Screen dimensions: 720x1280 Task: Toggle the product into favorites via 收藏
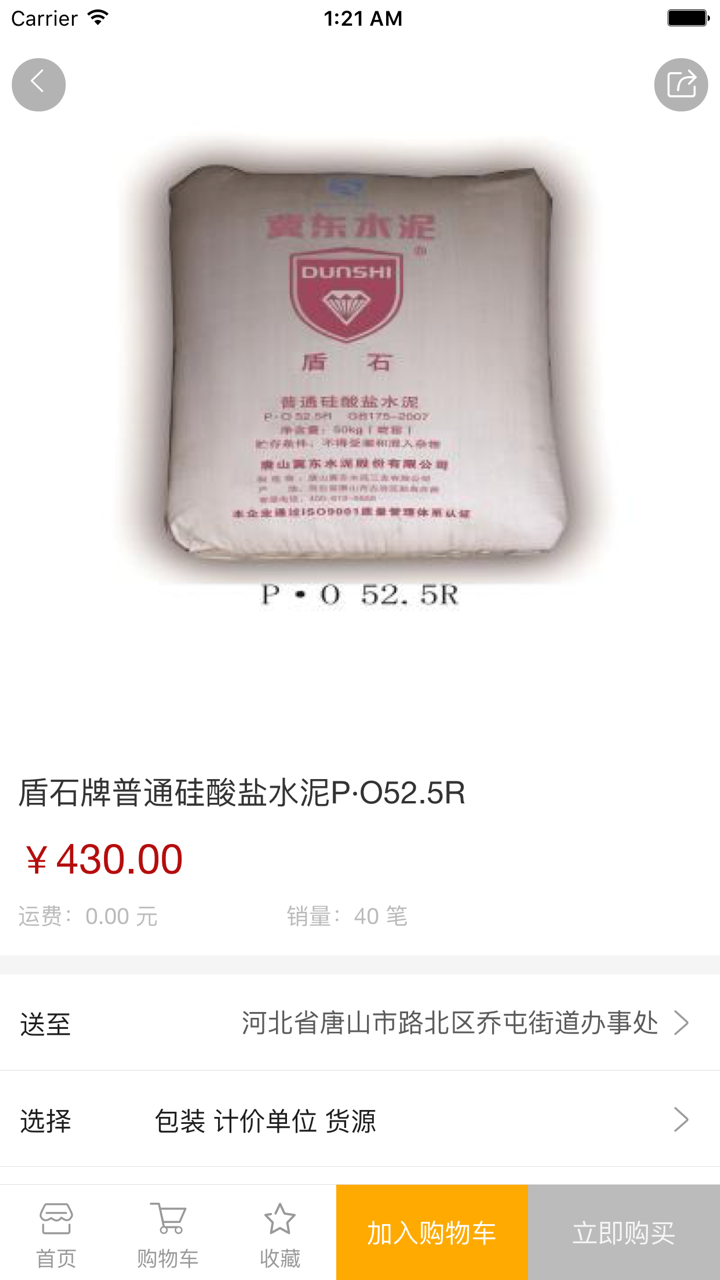pyautogui.click(x=279, y=1232)
